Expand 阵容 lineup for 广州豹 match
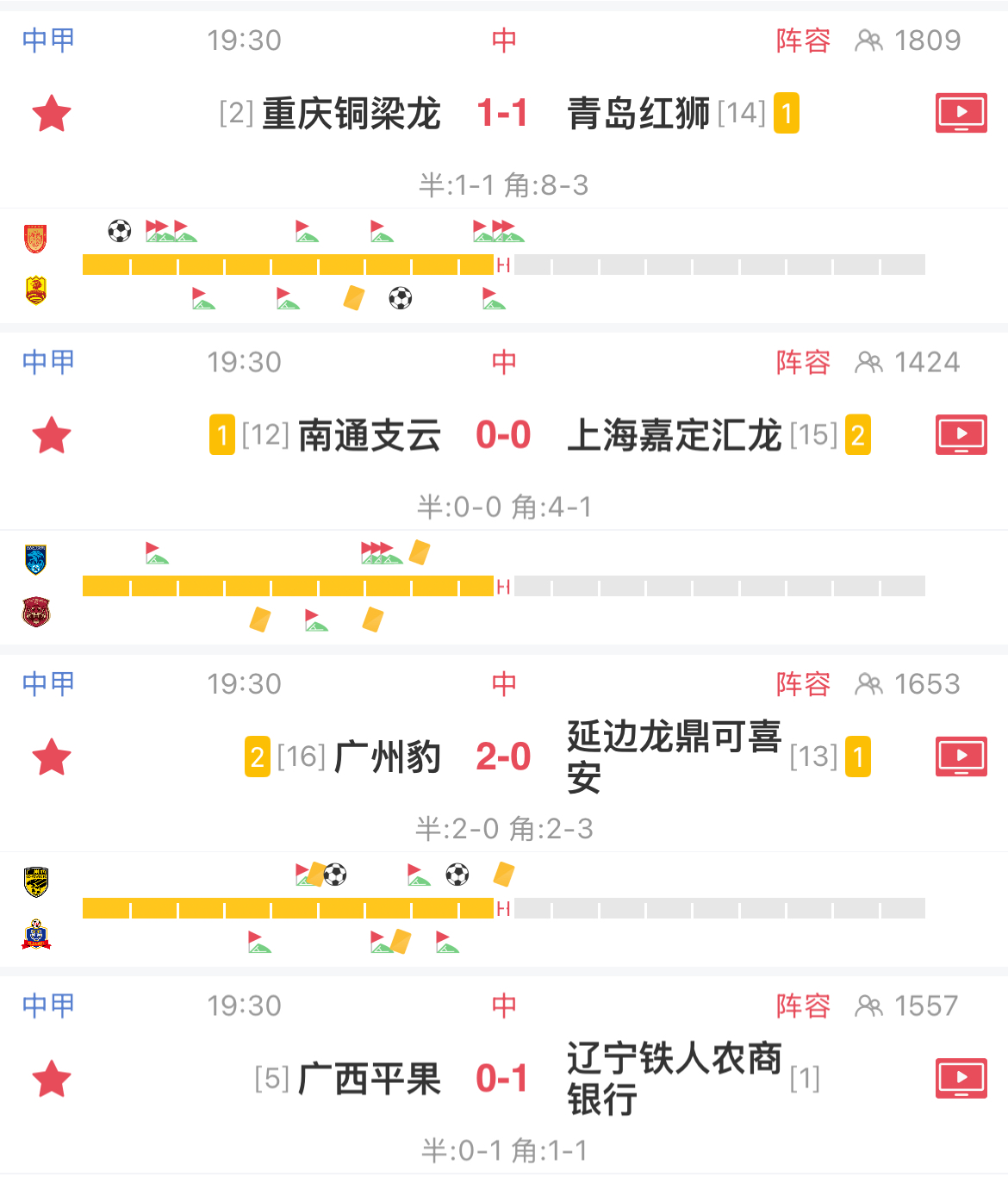The height and width of the screenshot is (1177, 1008). 802,683
